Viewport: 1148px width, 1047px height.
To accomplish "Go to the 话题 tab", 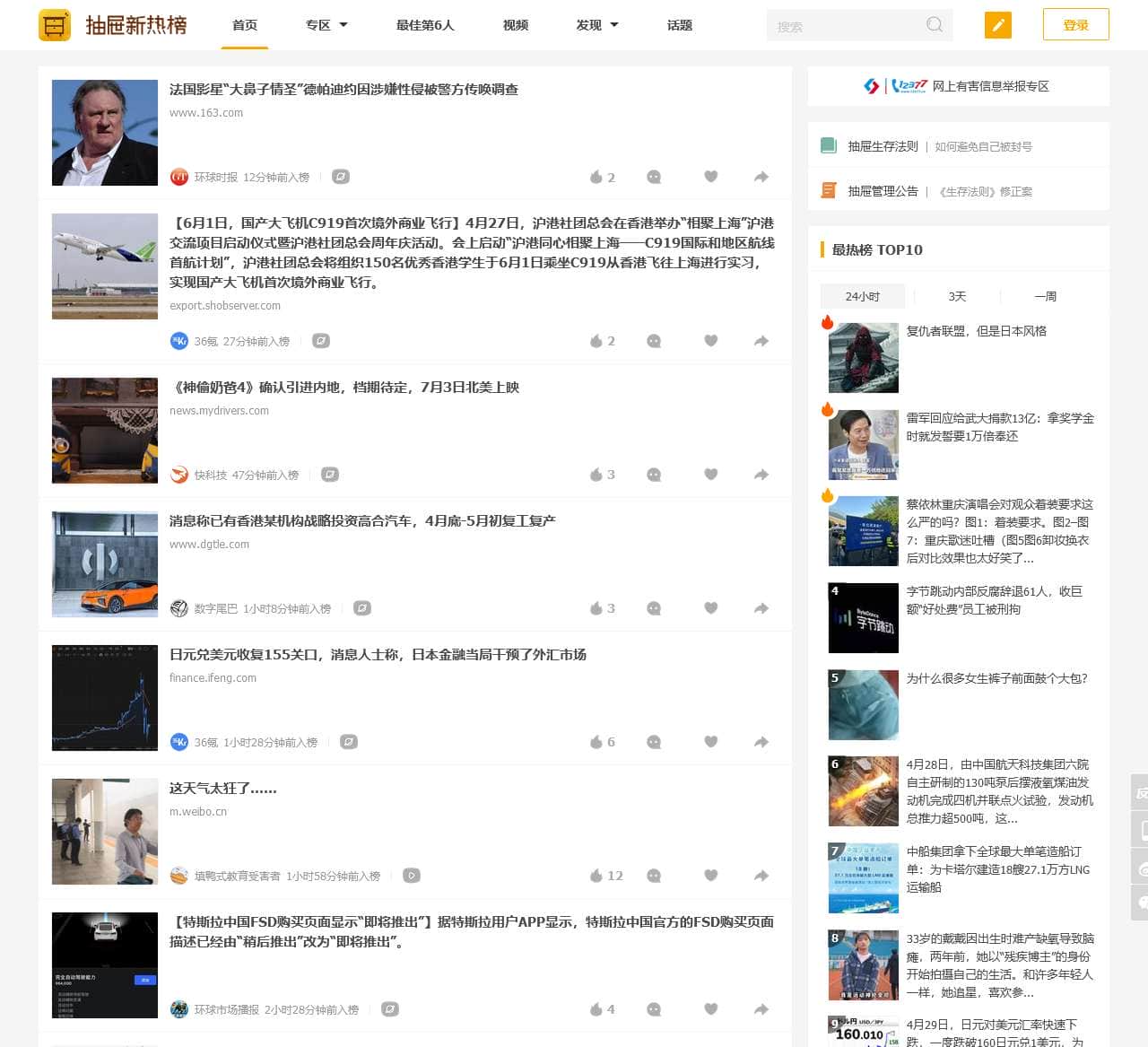I will coord(679,25).
